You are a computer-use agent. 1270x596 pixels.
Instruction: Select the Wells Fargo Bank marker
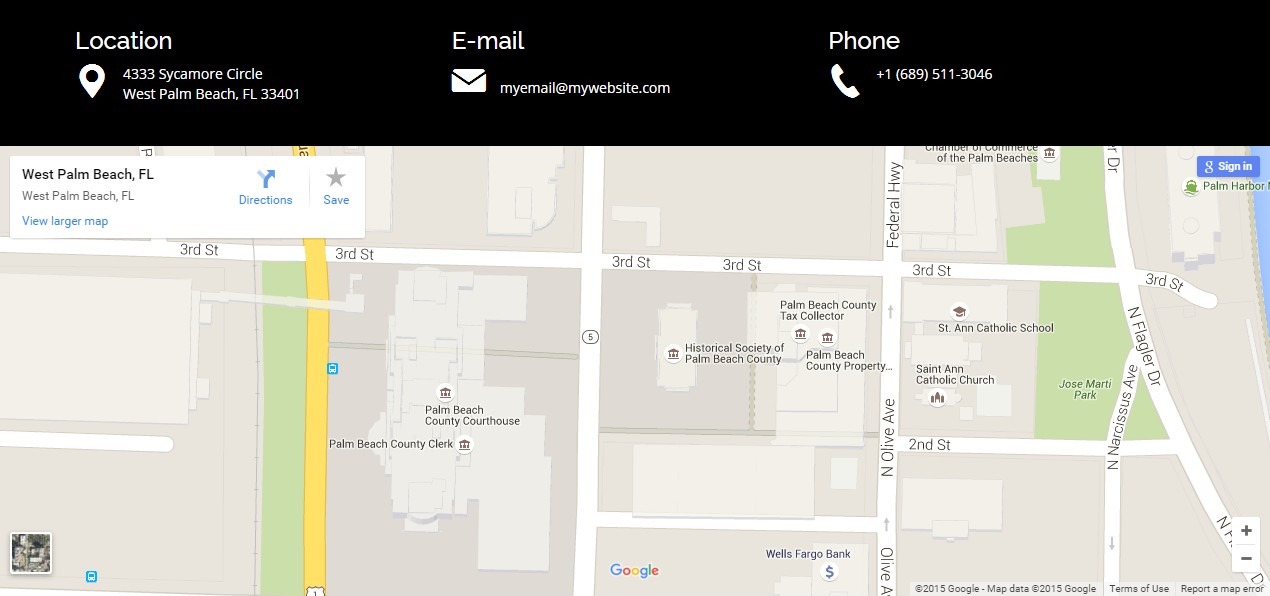click(828, 572)
